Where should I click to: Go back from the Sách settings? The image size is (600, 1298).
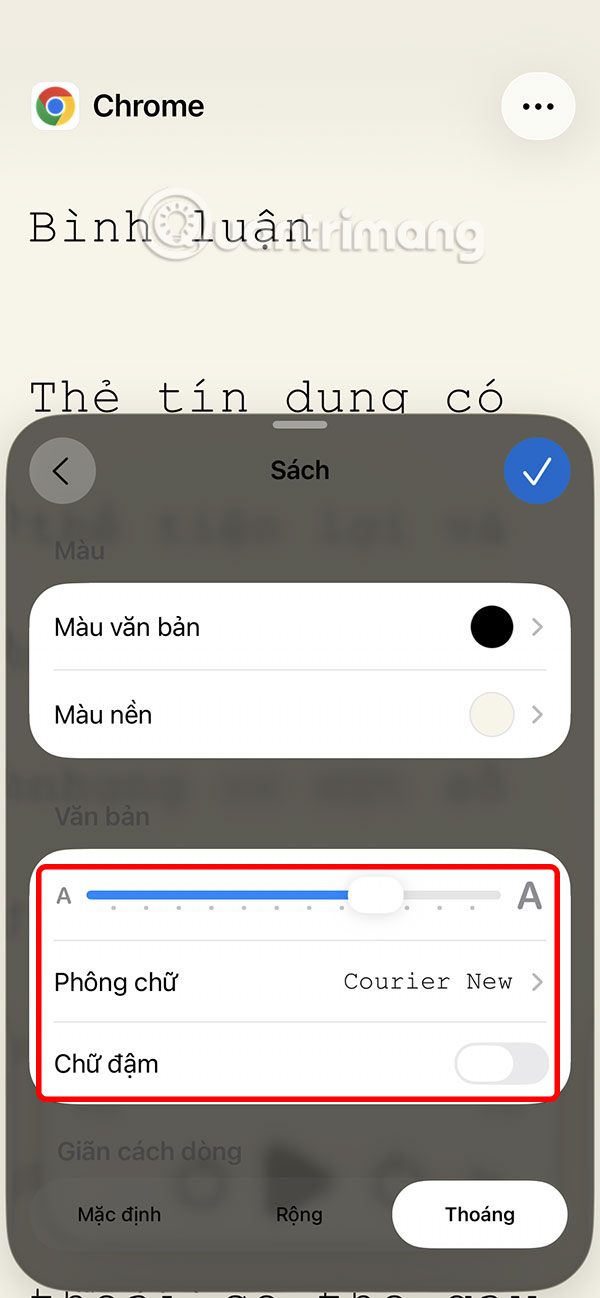pyautogui.click(x=62, y=470)
